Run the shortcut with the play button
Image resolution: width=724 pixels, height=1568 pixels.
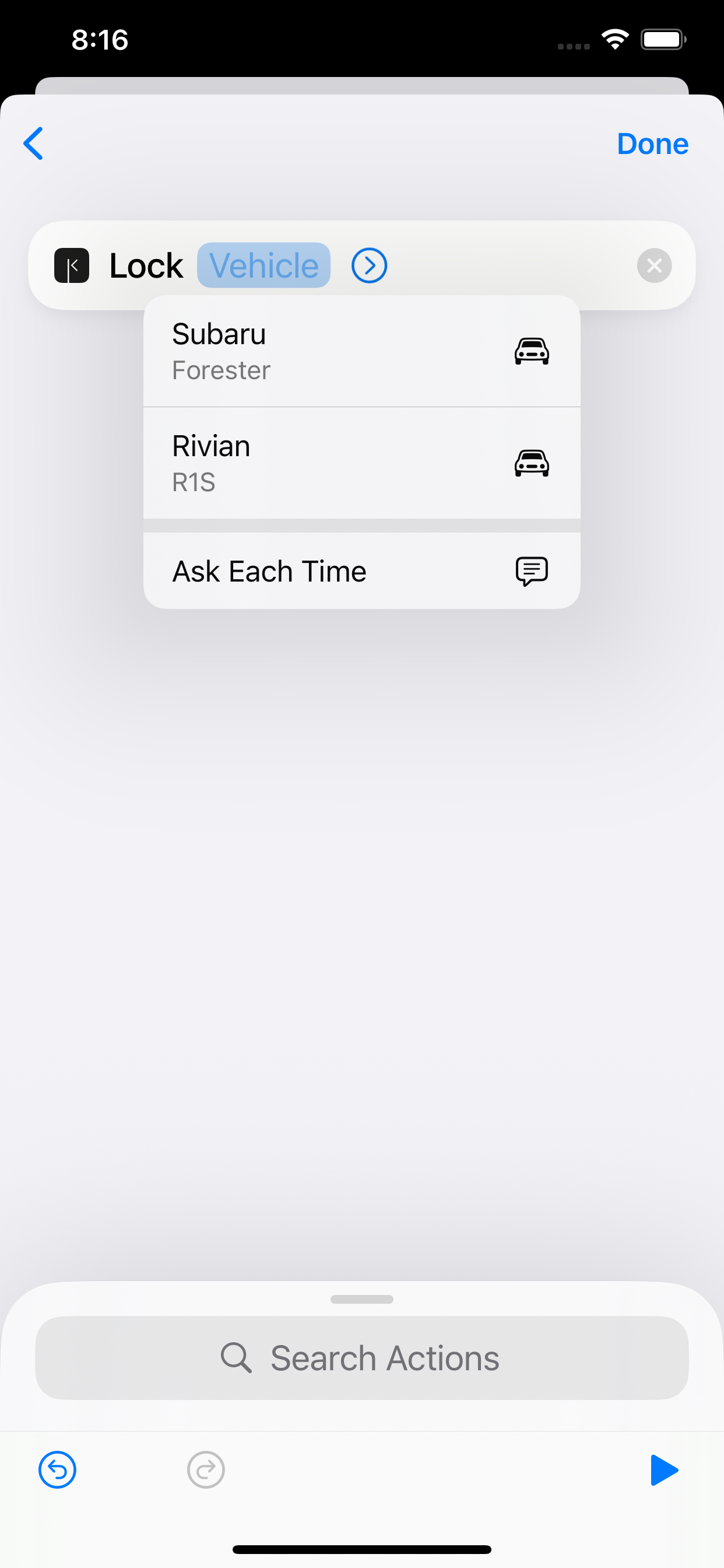(x=664, y=1470)
